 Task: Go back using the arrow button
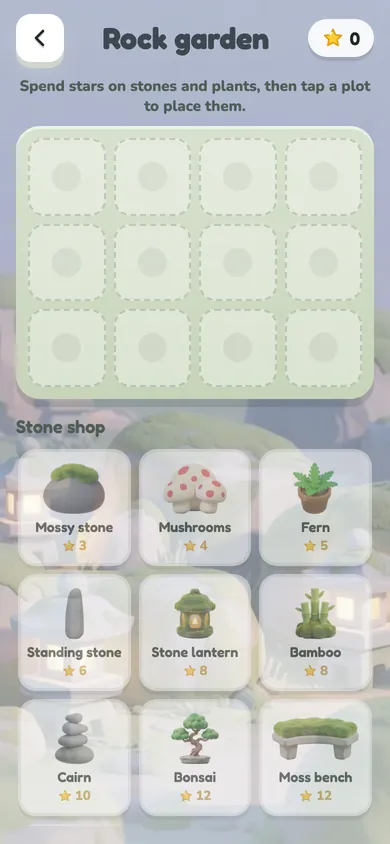[40, 38]
